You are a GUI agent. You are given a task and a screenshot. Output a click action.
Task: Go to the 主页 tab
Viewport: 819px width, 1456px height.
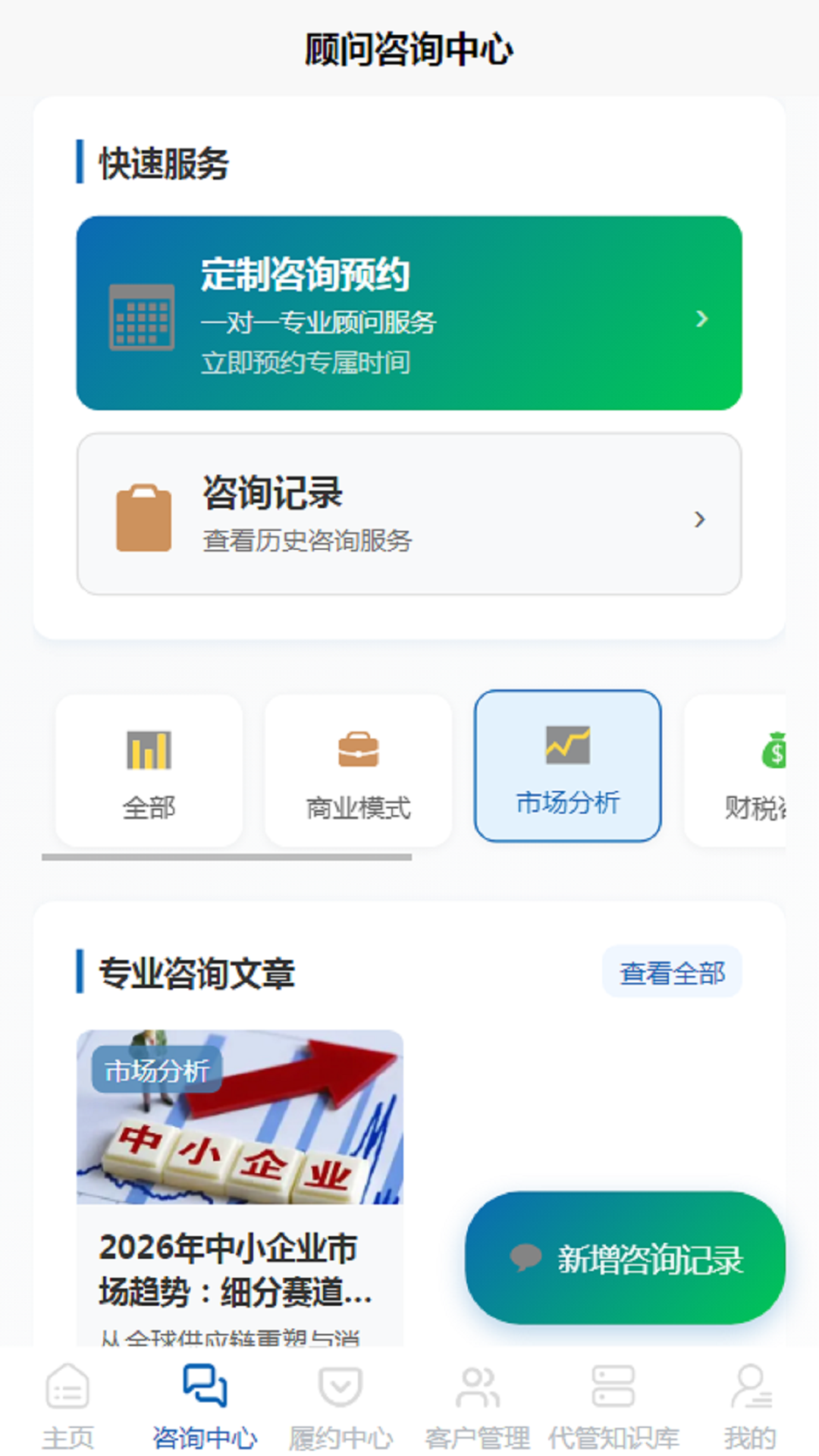[x=68, y=1406]
